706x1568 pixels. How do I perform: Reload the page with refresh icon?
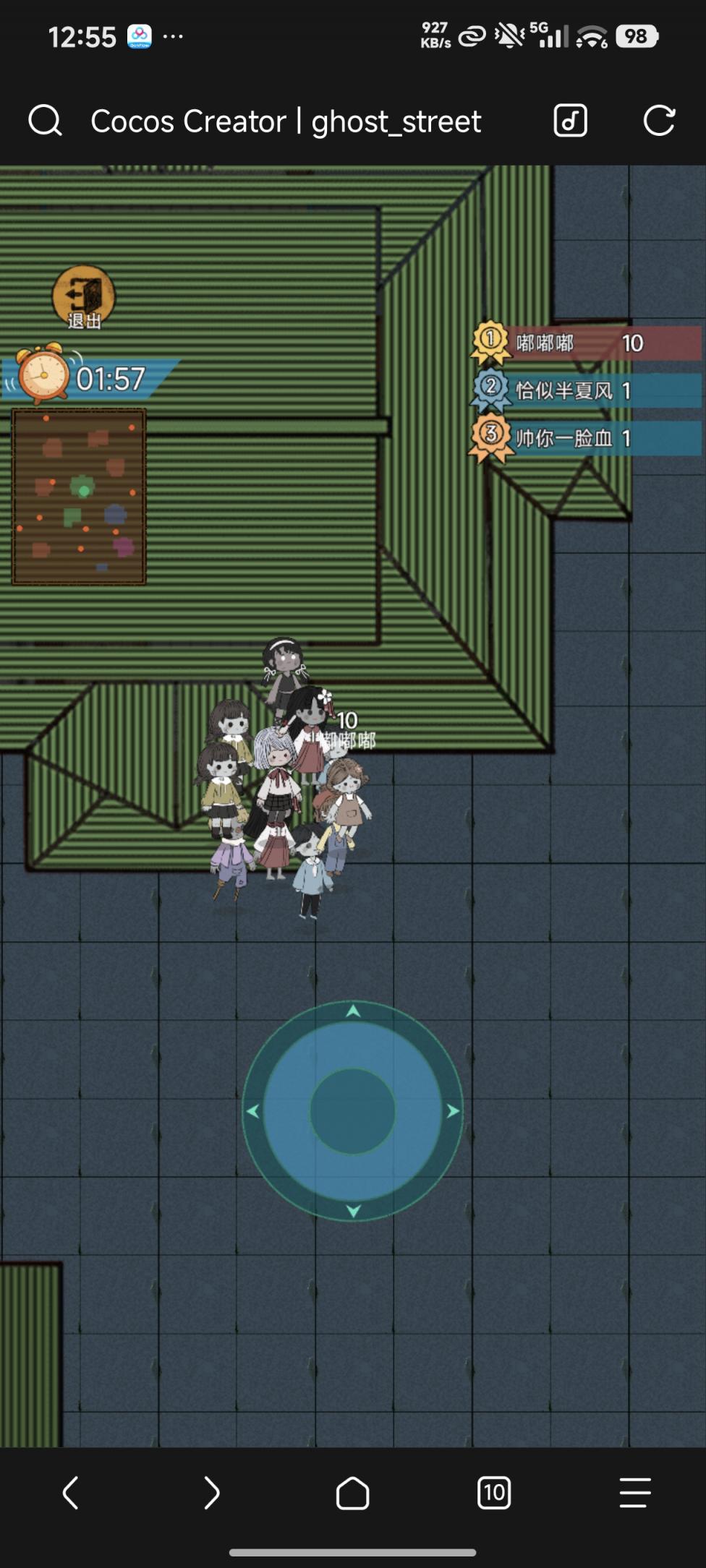(659, 121)
